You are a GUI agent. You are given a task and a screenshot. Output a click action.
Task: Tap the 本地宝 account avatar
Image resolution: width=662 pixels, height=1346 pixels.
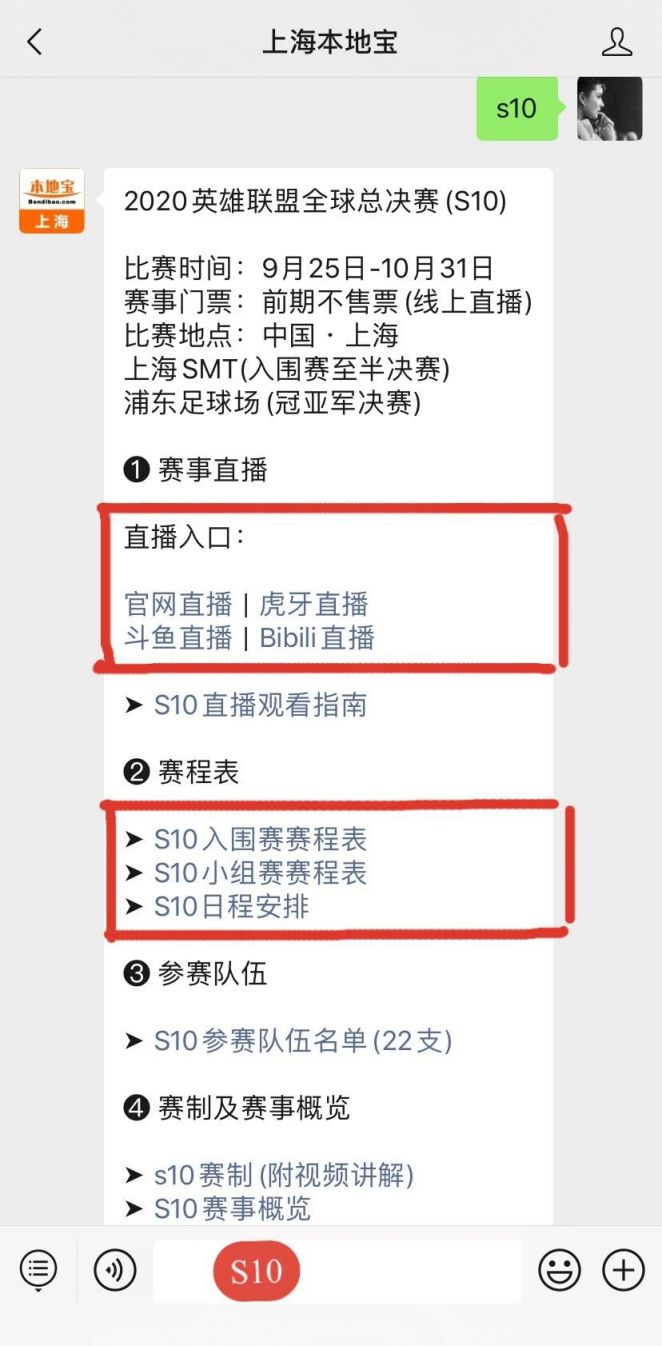[x=52, y=201]
